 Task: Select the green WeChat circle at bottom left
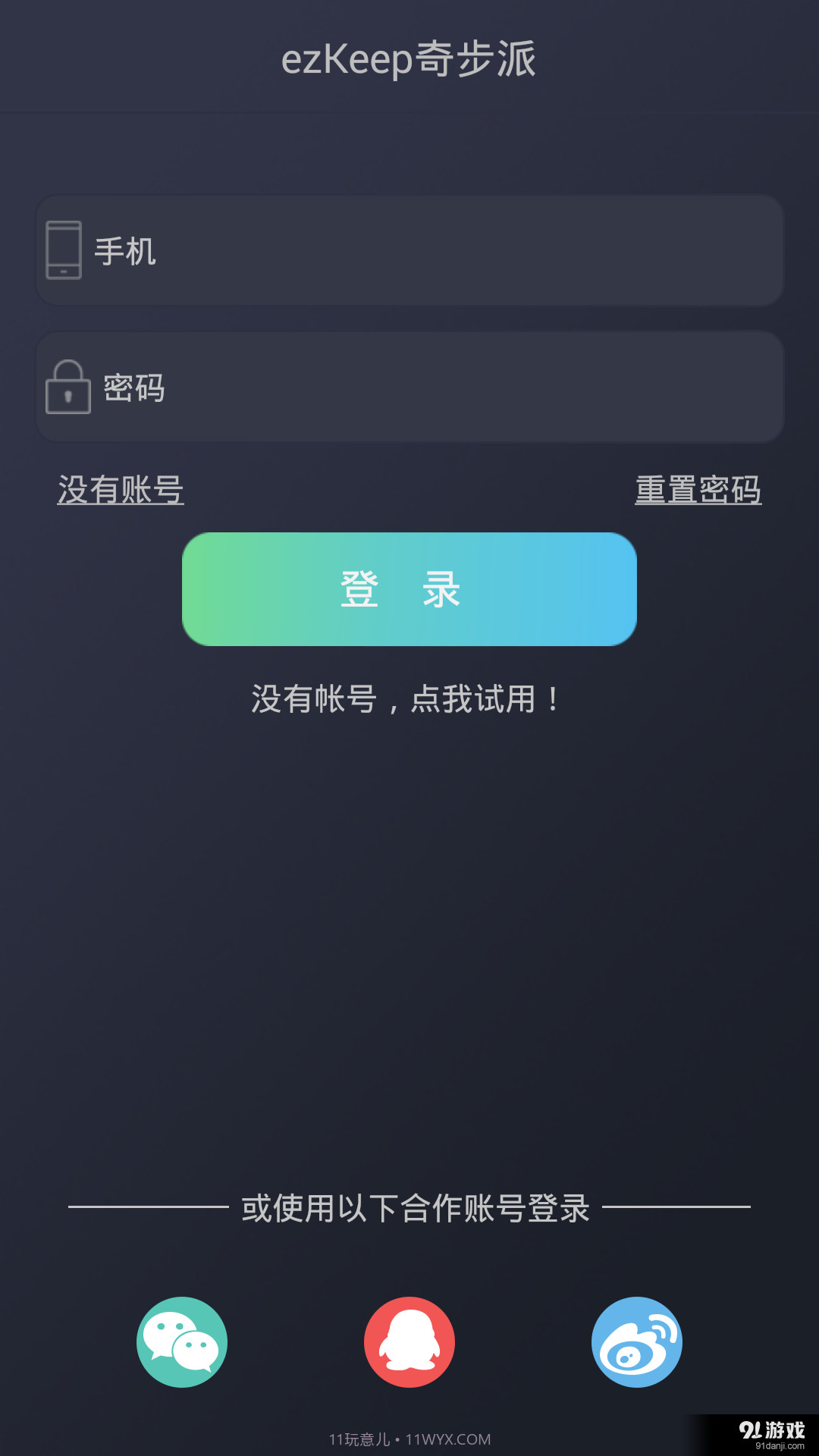(x=182, y=1341)
